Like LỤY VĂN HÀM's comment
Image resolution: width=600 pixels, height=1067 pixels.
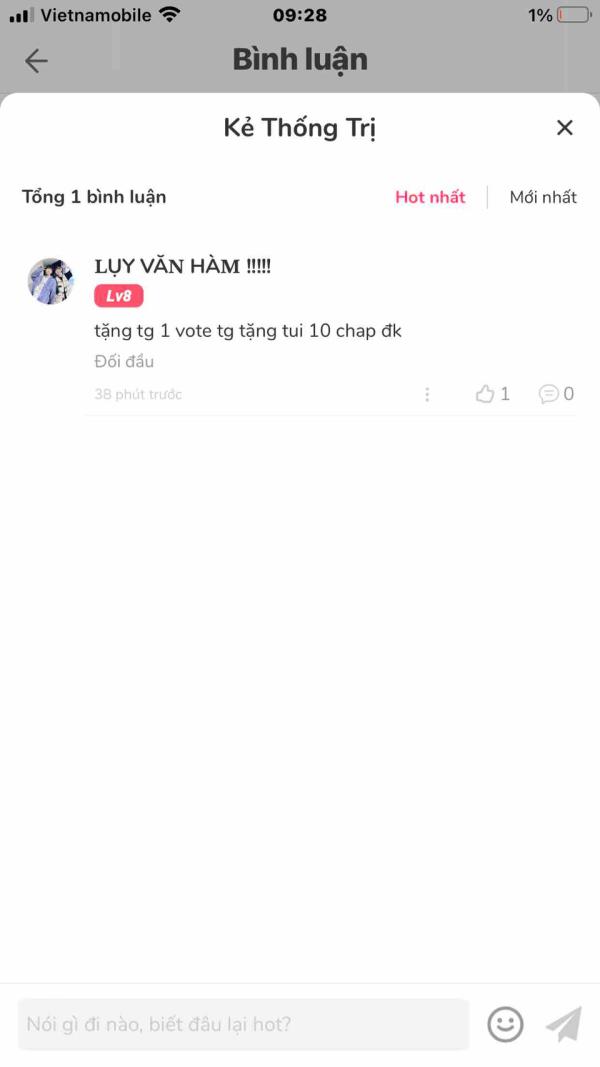coord(487,394)
